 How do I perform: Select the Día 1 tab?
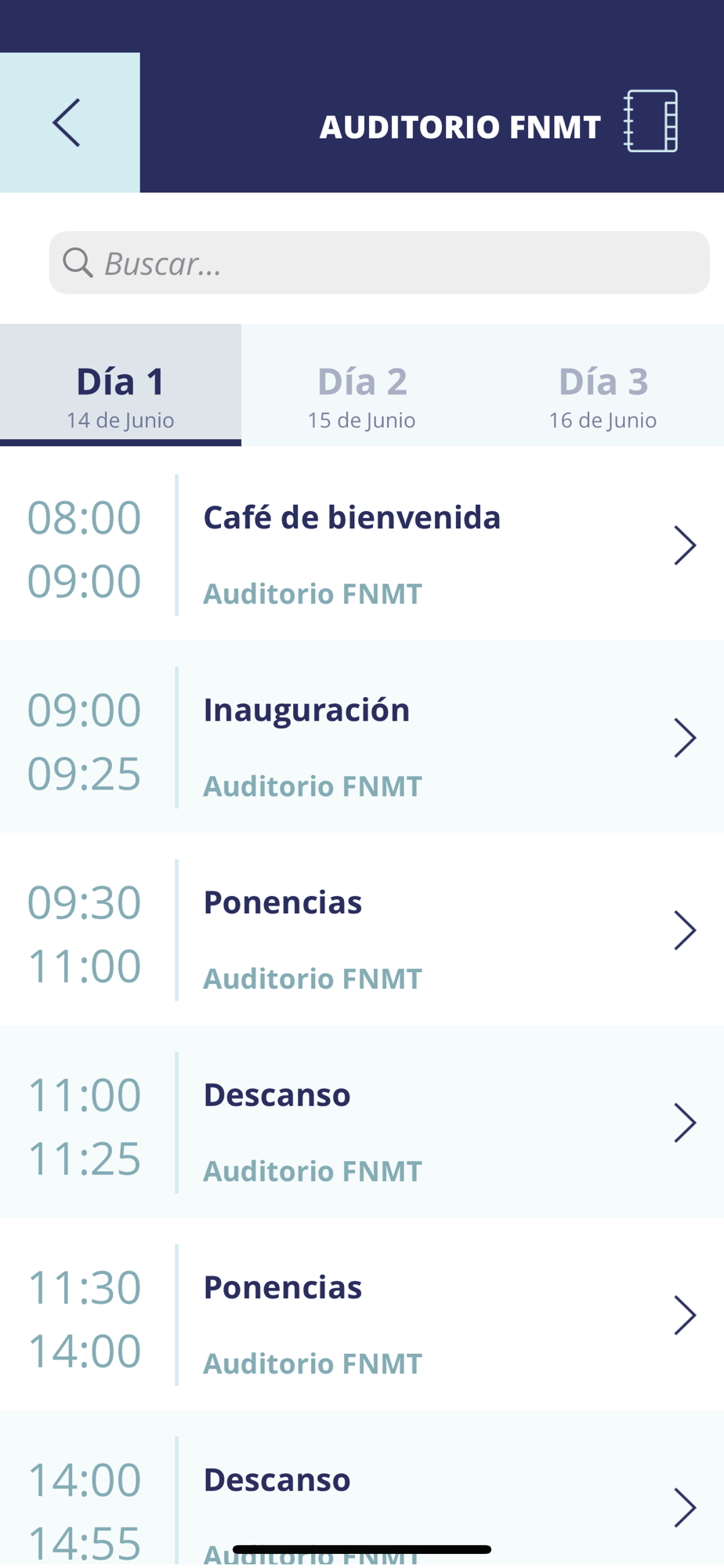point(121,385)
